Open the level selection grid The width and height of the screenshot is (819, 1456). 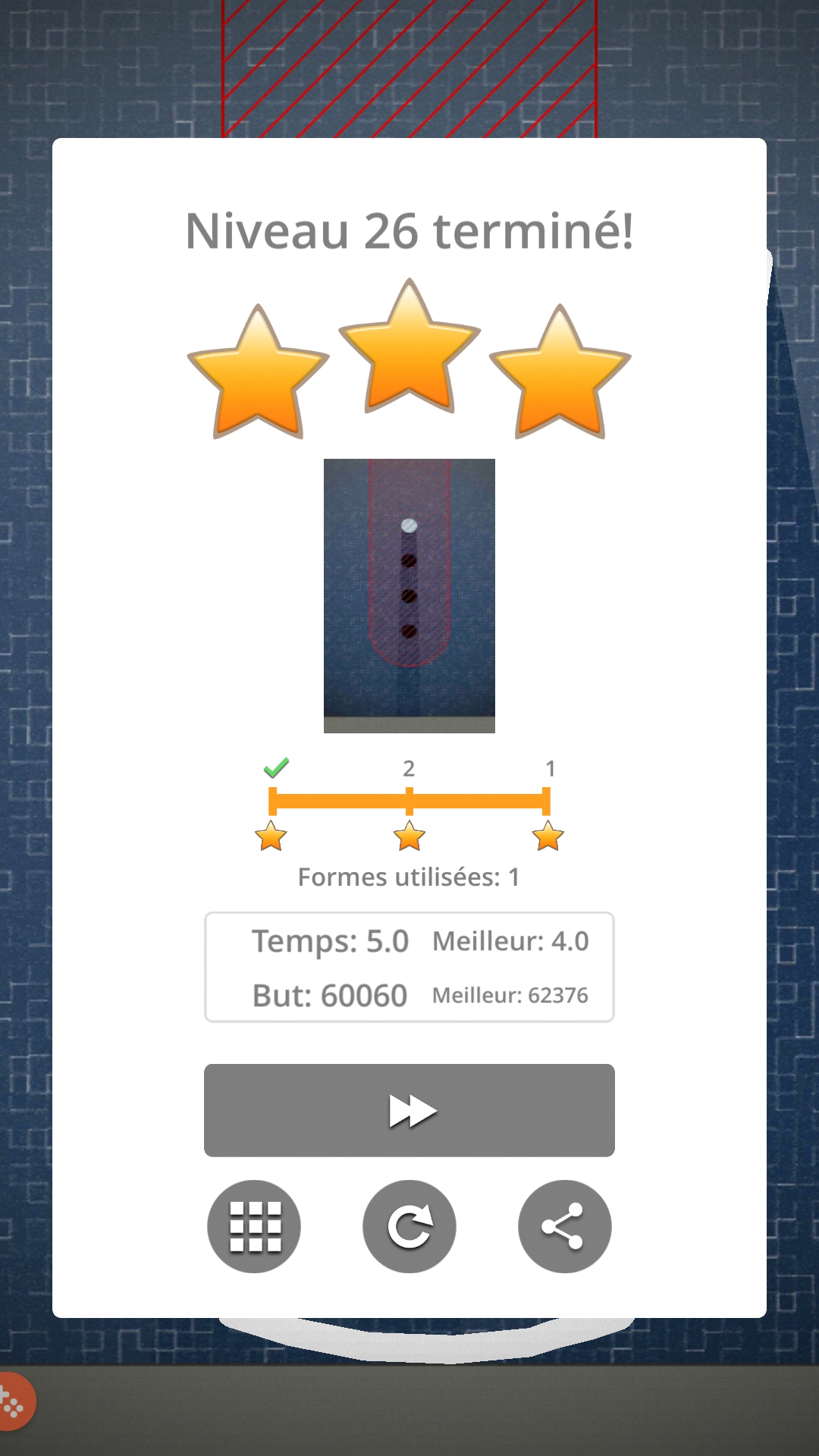(254, 1226)
